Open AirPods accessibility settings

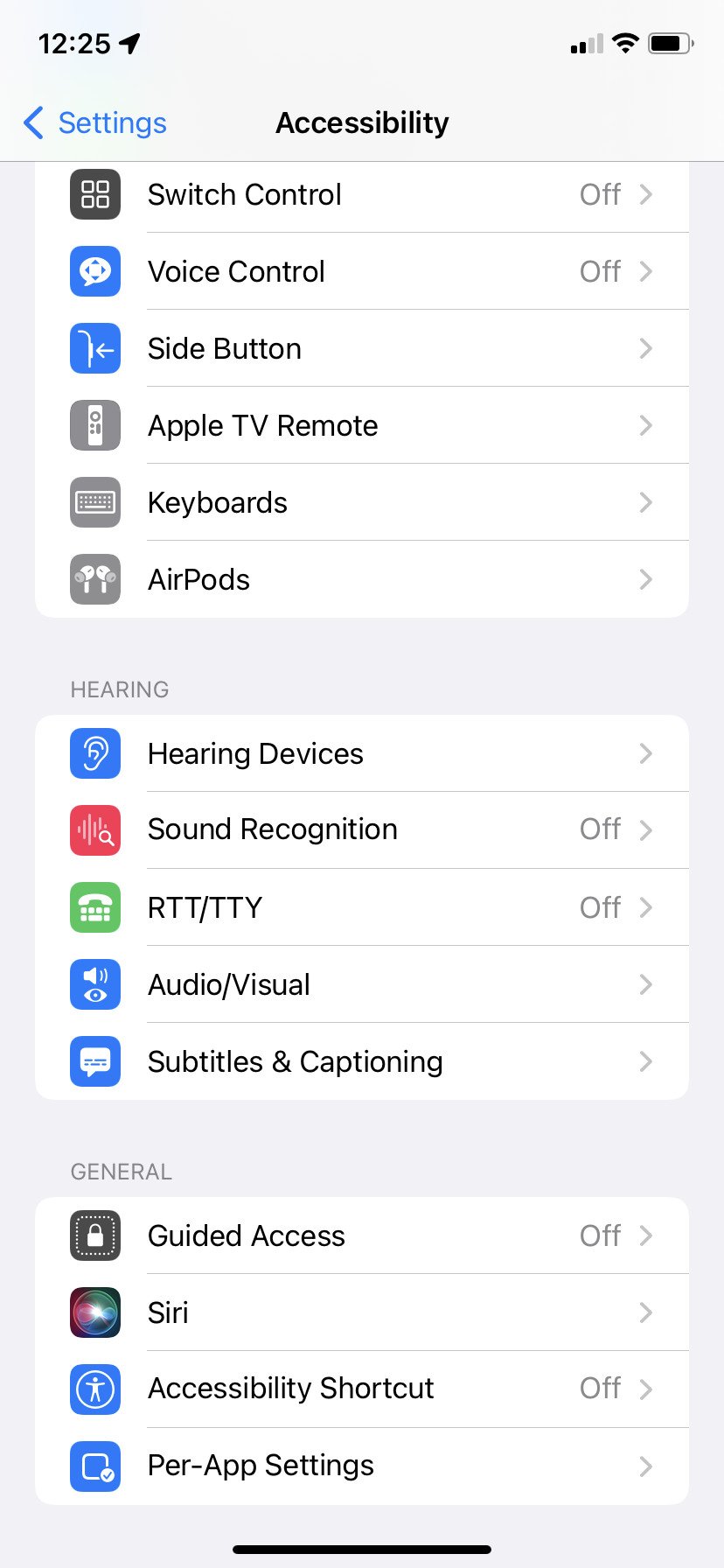point(362,579)
